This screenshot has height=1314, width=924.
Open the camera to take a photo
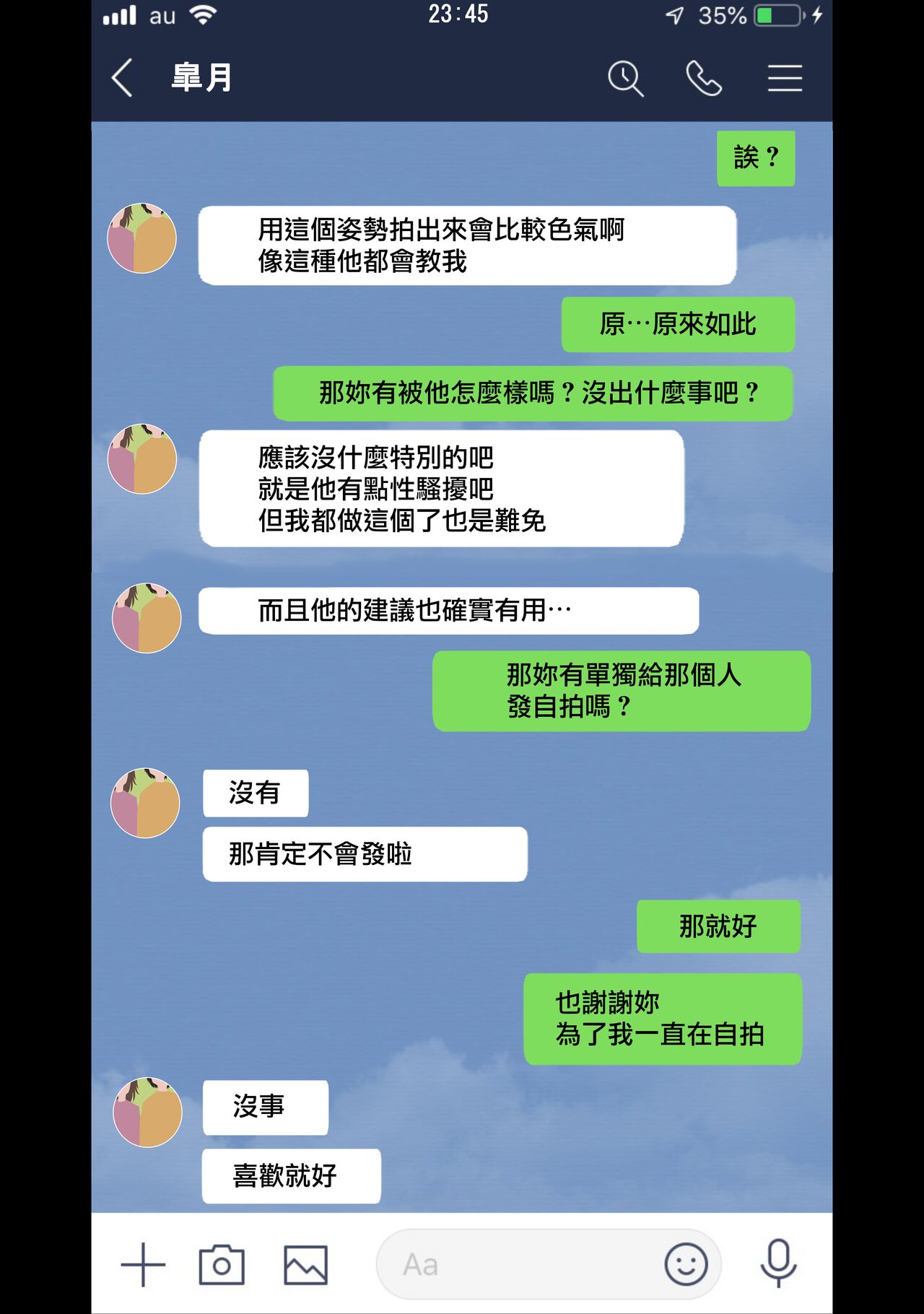(x=222, y=1264)
